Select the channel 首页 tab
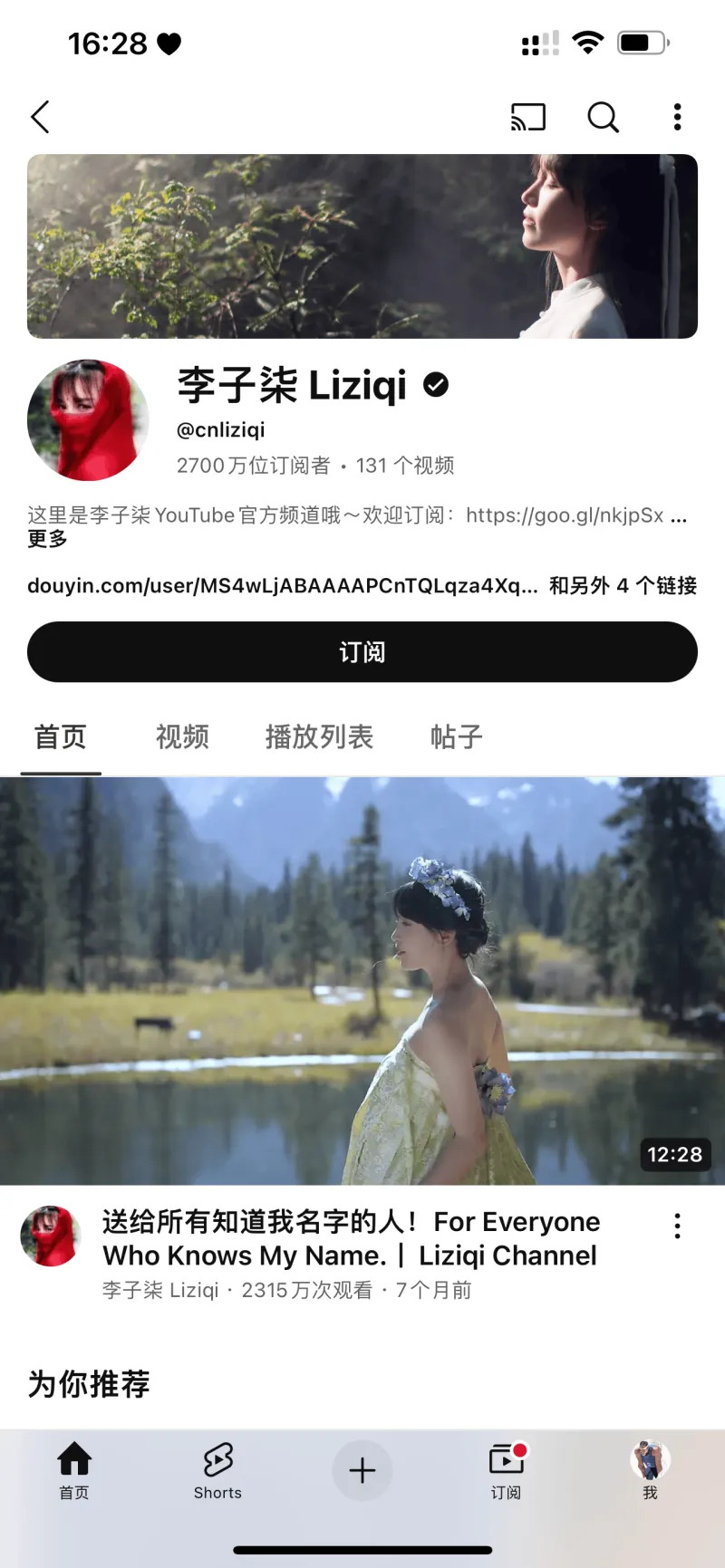 coord(61,737)
